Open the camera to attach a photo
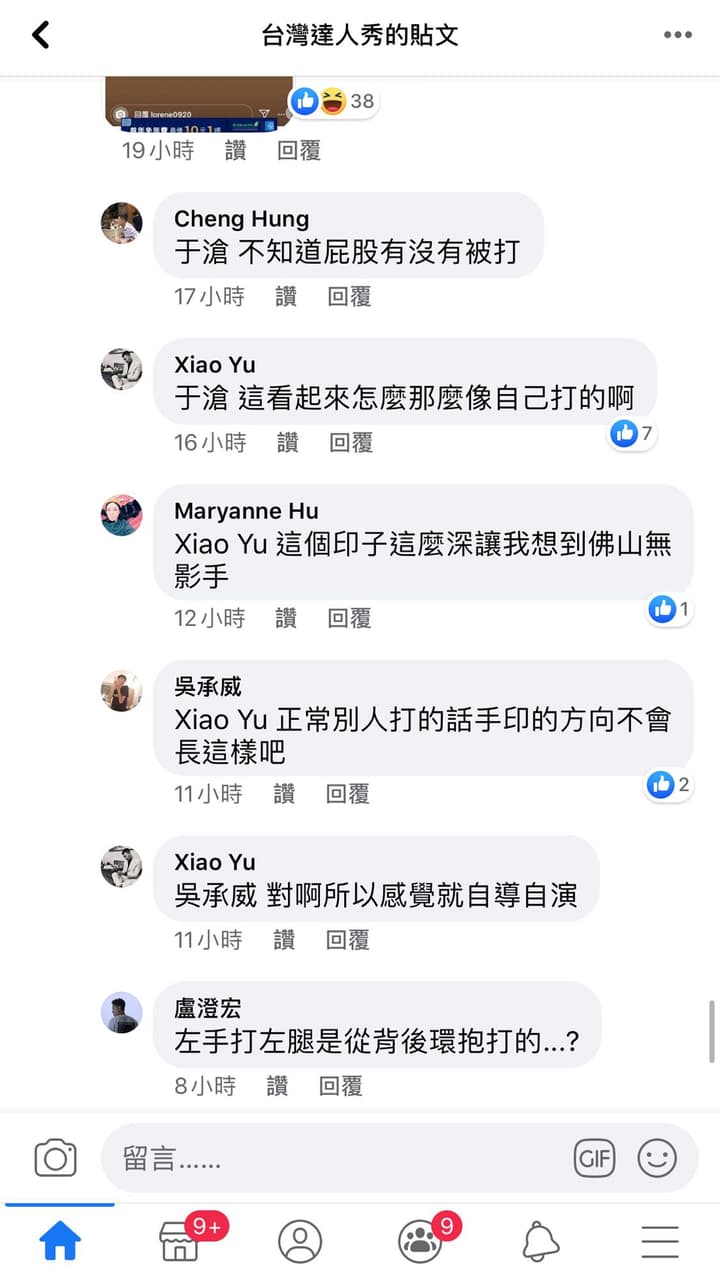 click(x=56, y=1158)
